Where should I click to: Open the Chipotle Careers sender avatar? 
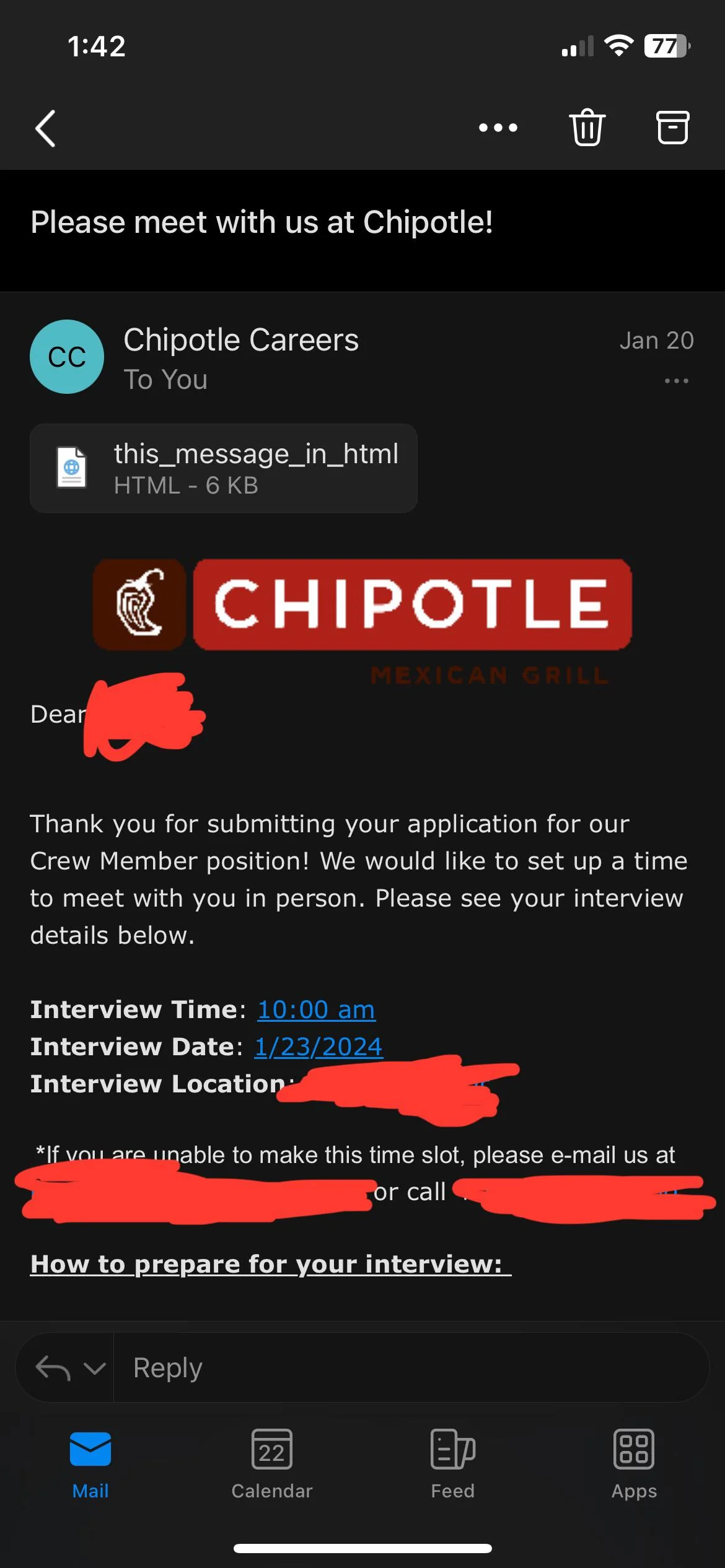67,356
